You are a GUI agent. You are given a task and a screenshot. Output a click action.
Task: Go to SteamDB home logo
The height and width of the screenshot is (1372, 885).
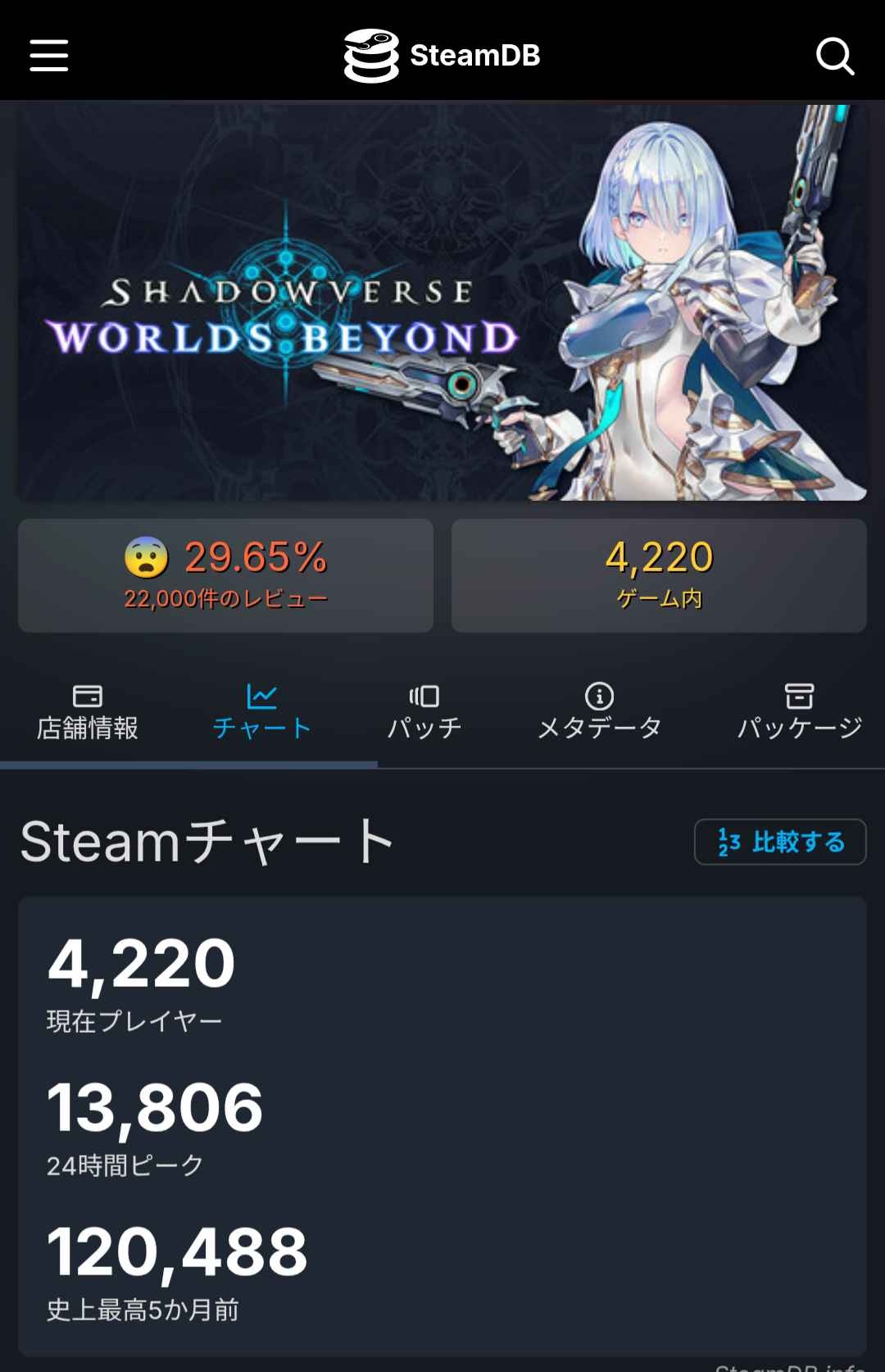point(442,56)
